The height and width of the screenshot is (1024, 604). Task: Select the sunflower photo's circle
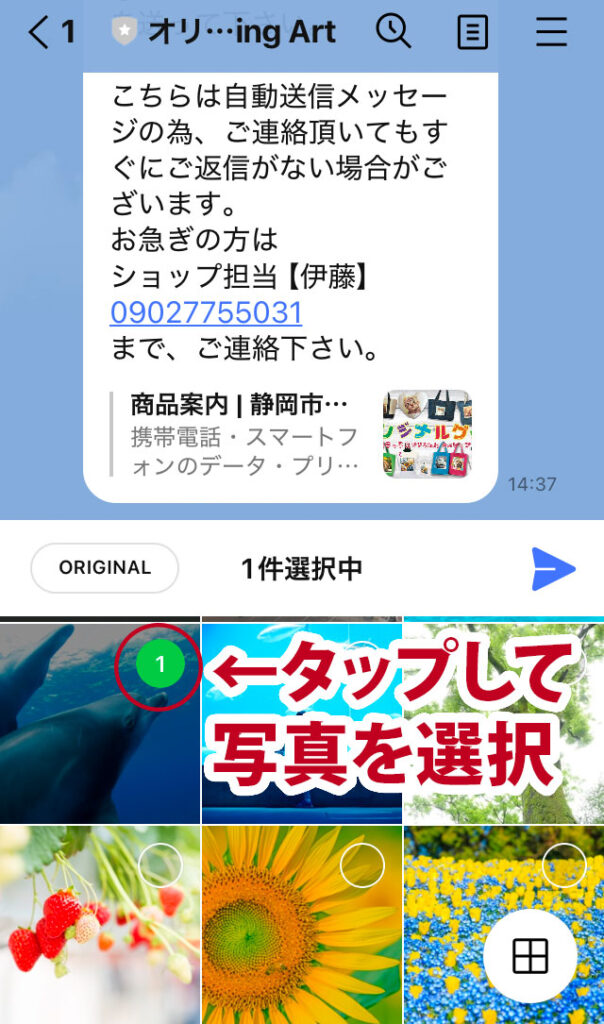pos(362,866)
